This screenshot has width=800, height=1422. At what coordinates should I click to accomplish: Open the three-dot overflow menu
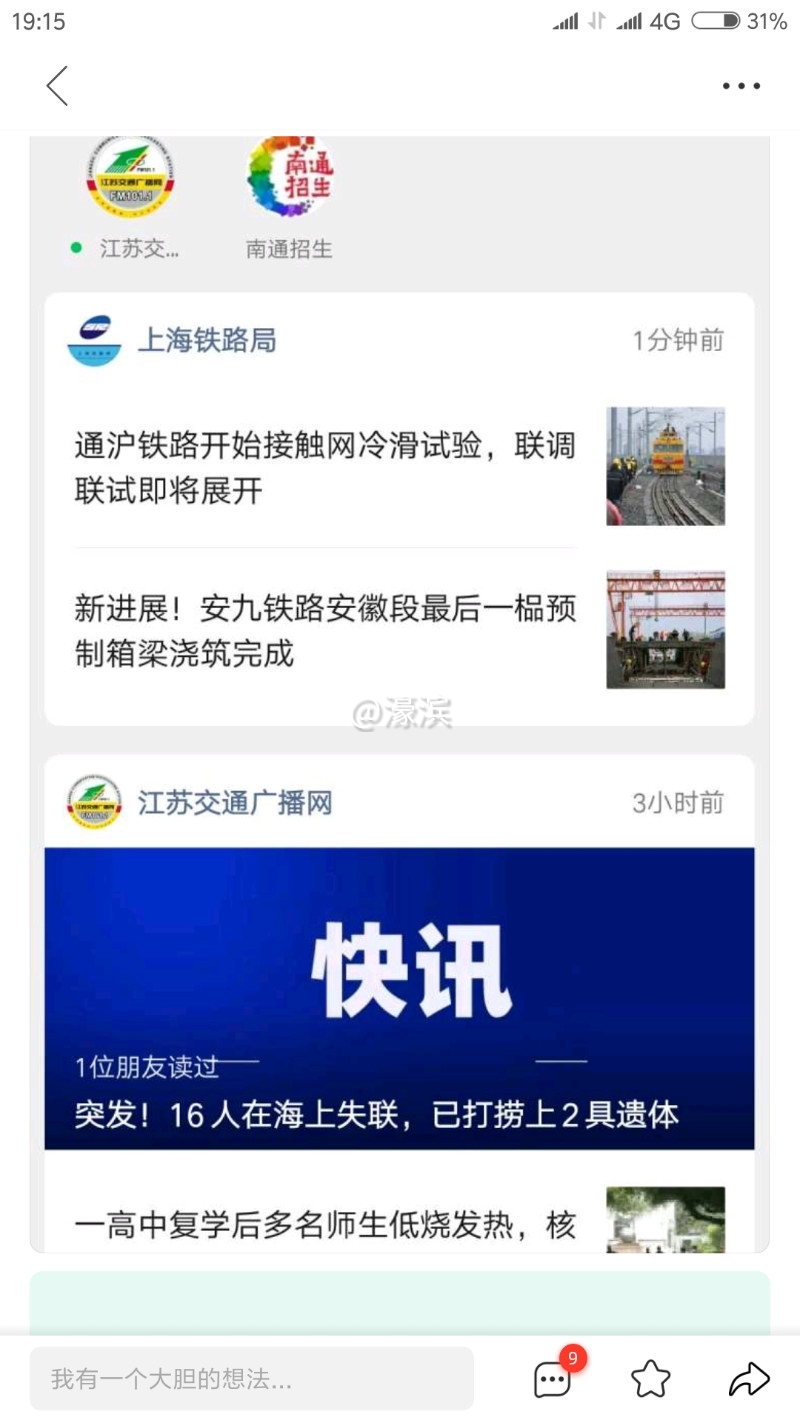coord(741,86)
